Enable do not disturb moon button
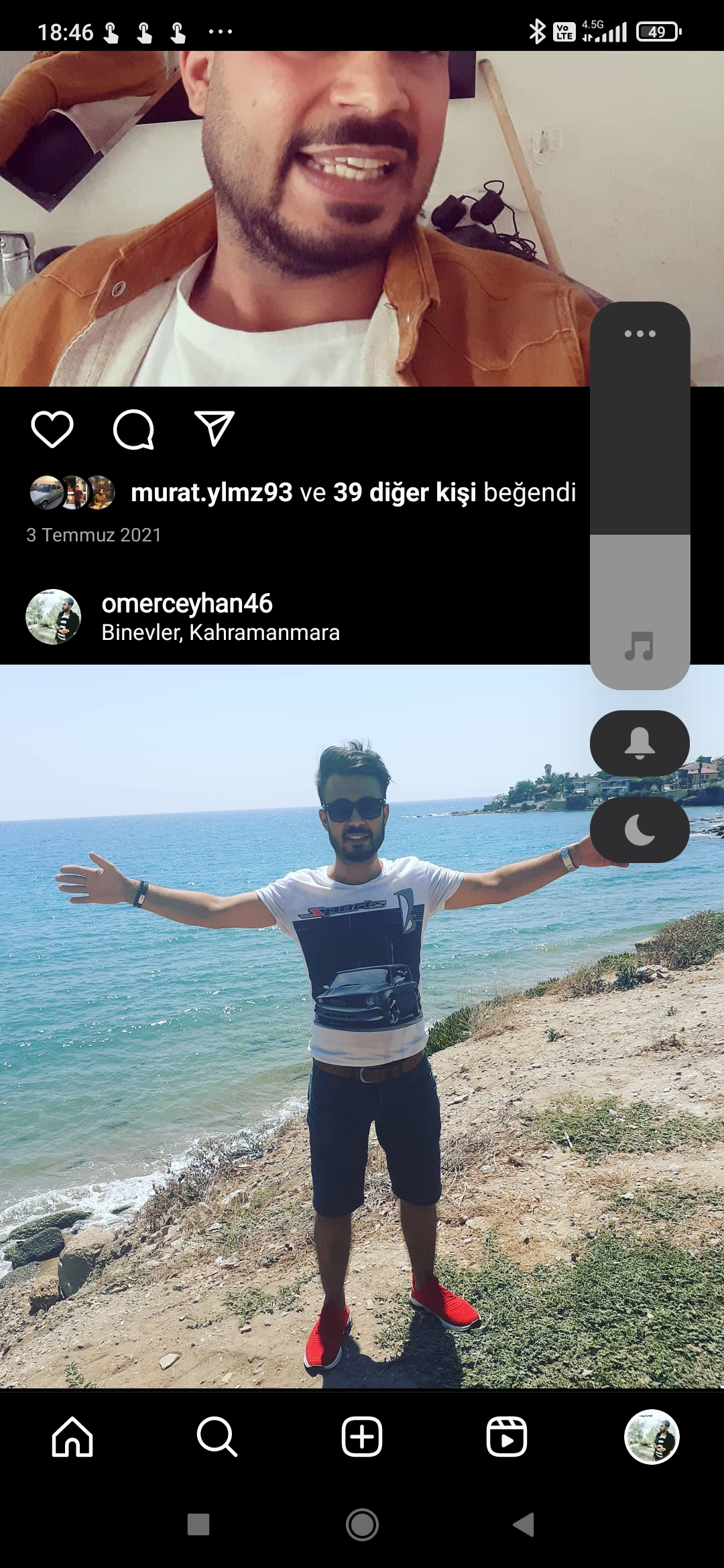The image size is (724, 1568). [640, 830]
